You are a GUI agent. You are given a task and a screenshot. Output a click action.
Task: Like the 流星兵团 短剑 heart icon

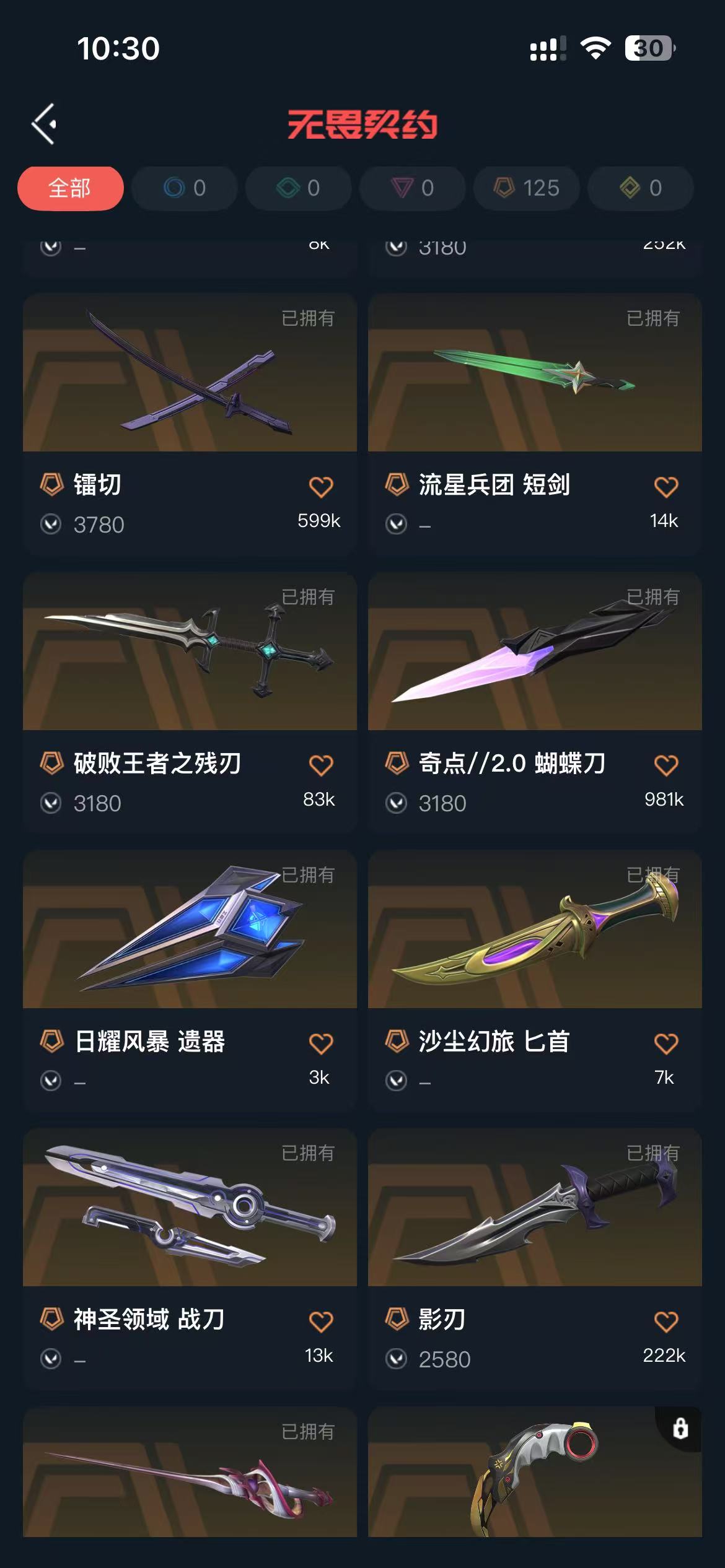(666, 487)
